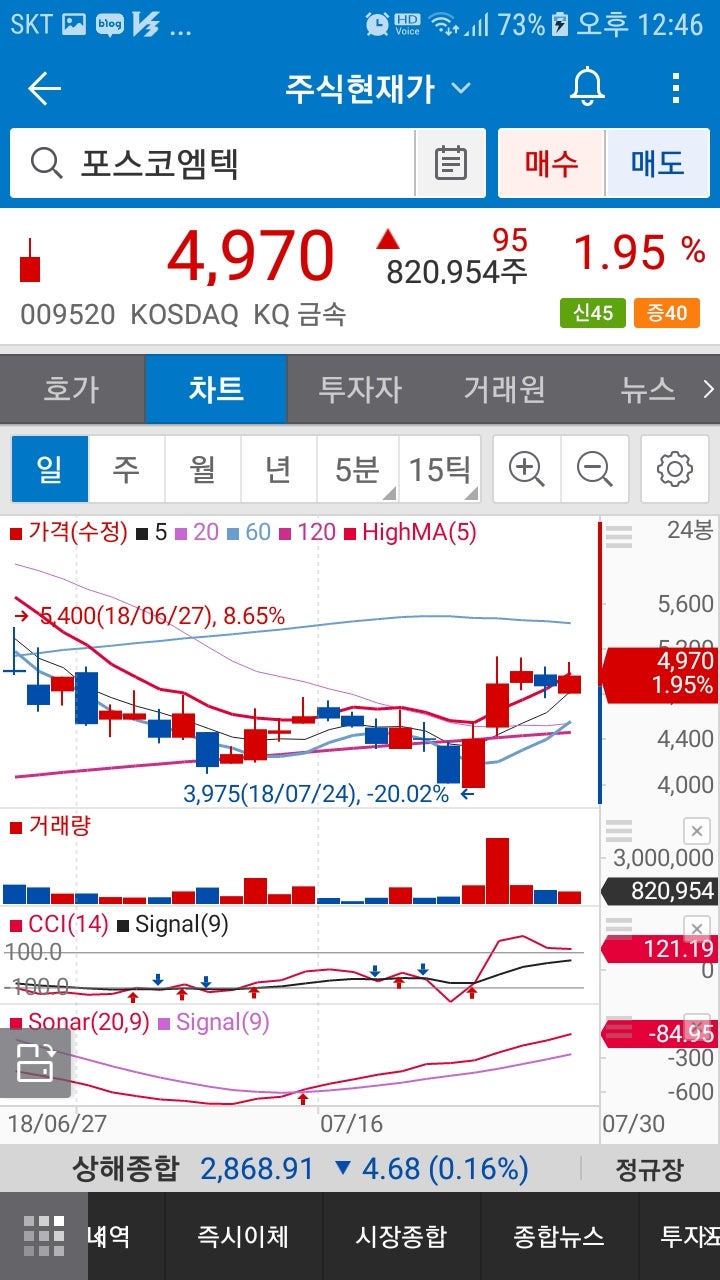Zoom out using the magnifier minus icon
Viewport: 720px width, 1280px height.
597,468
